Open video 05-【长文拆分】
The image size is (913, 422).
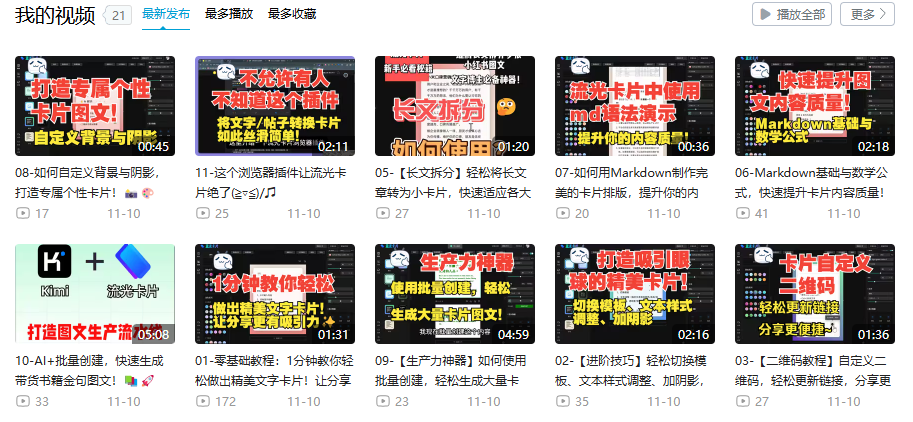[455, 106]
